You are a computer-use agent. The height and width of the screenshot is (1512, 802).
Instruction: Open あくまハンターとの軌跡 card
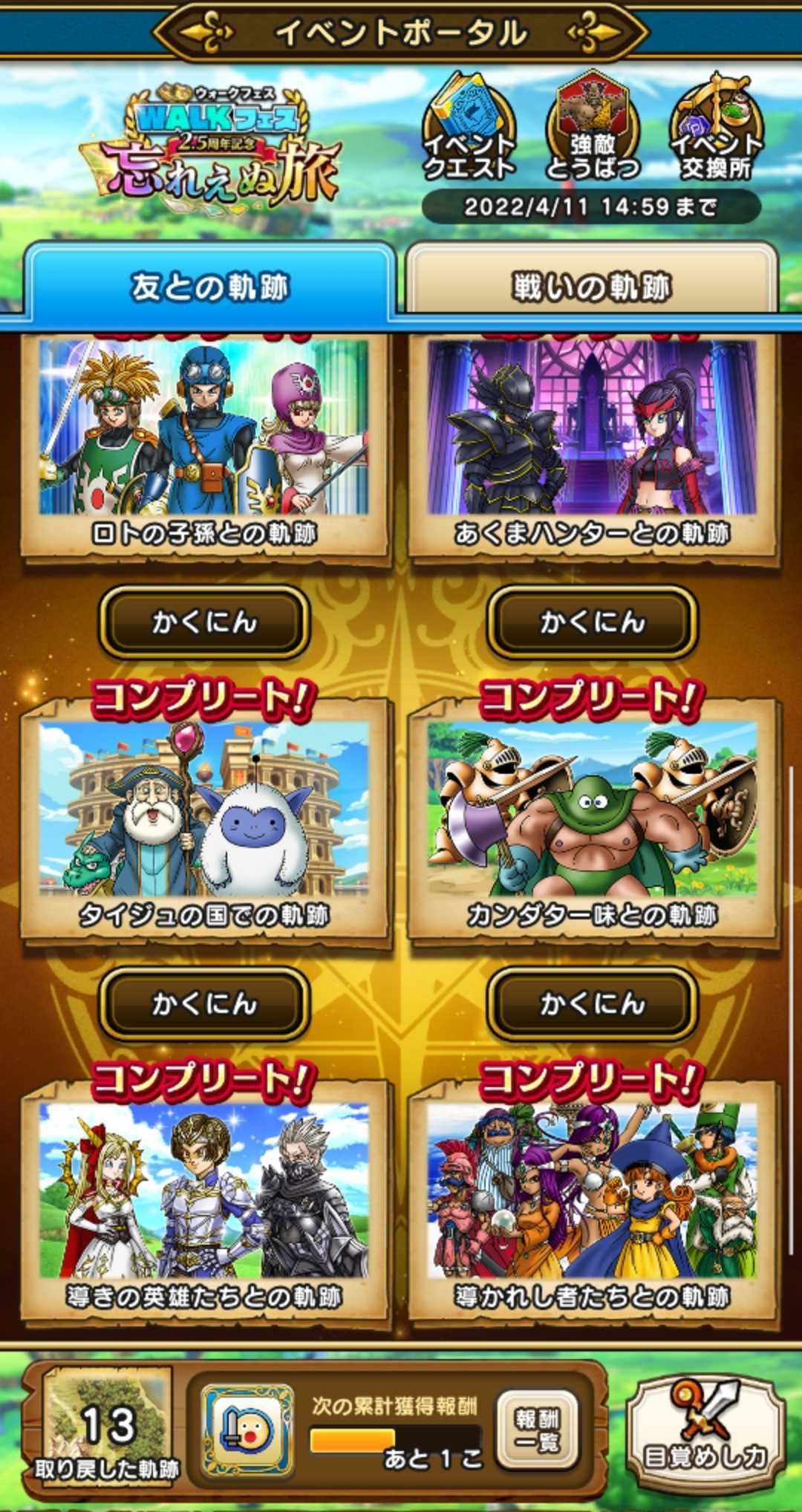click(592, 442)
